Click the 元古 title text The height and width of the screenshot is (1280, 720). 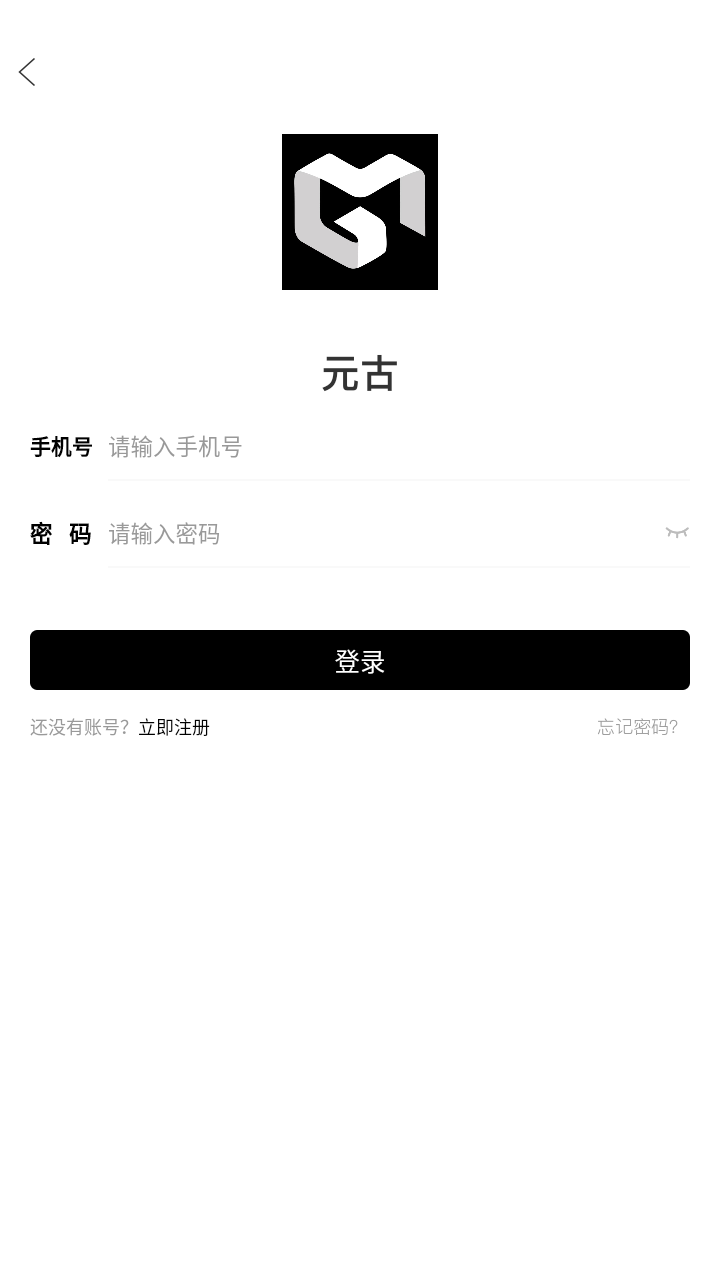click(360, 374)
